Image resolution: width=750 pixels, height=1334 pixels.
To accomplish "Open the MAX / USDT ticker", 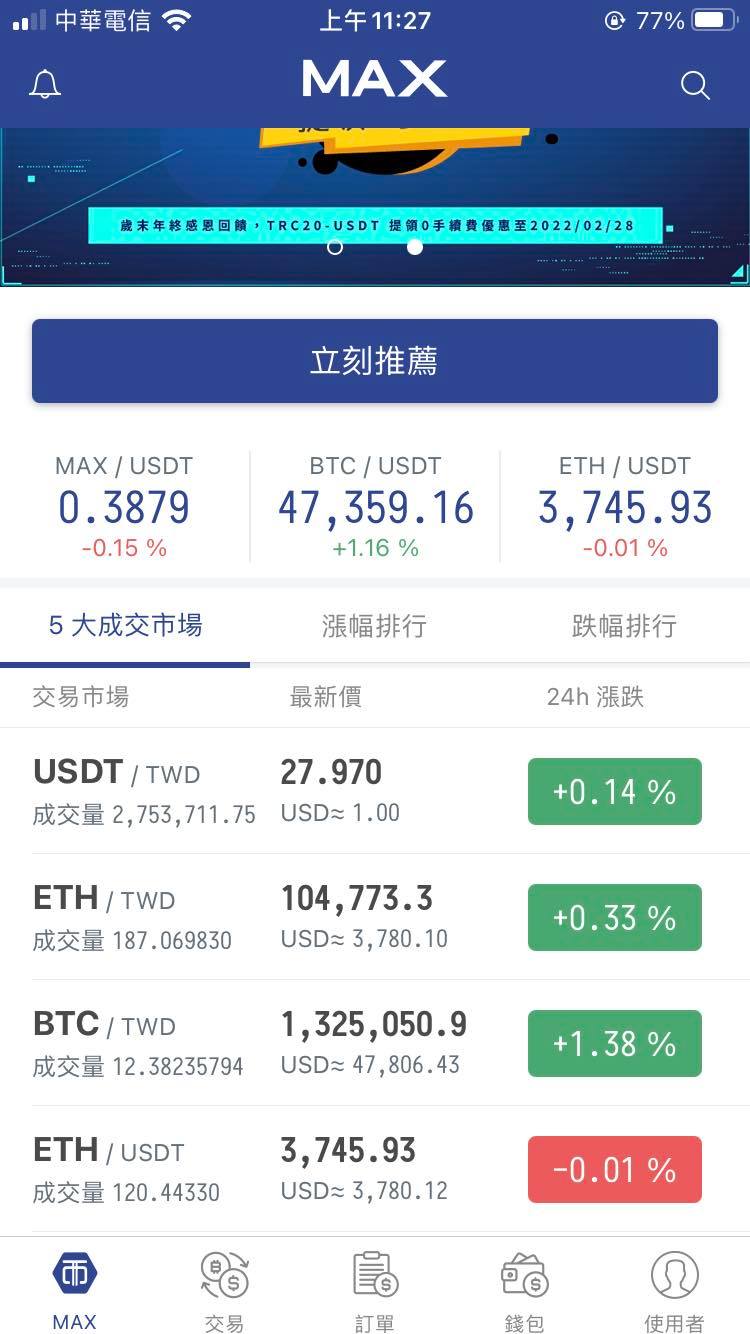I will (x=125, y=507).
